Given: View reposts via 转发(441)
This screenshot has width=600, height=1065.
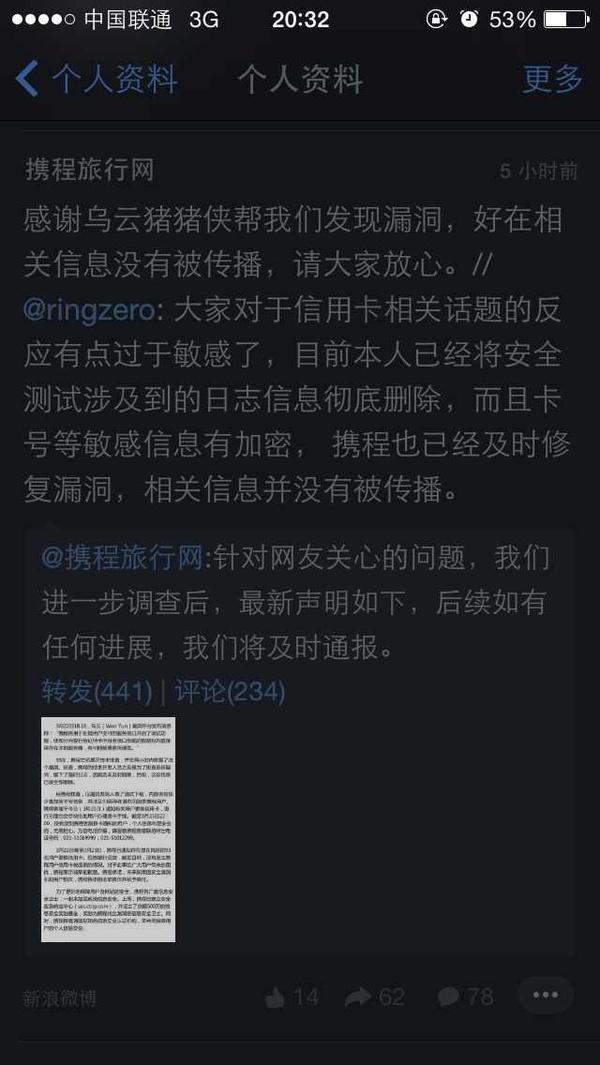Looking at the screenshot, I should [97, 691].
